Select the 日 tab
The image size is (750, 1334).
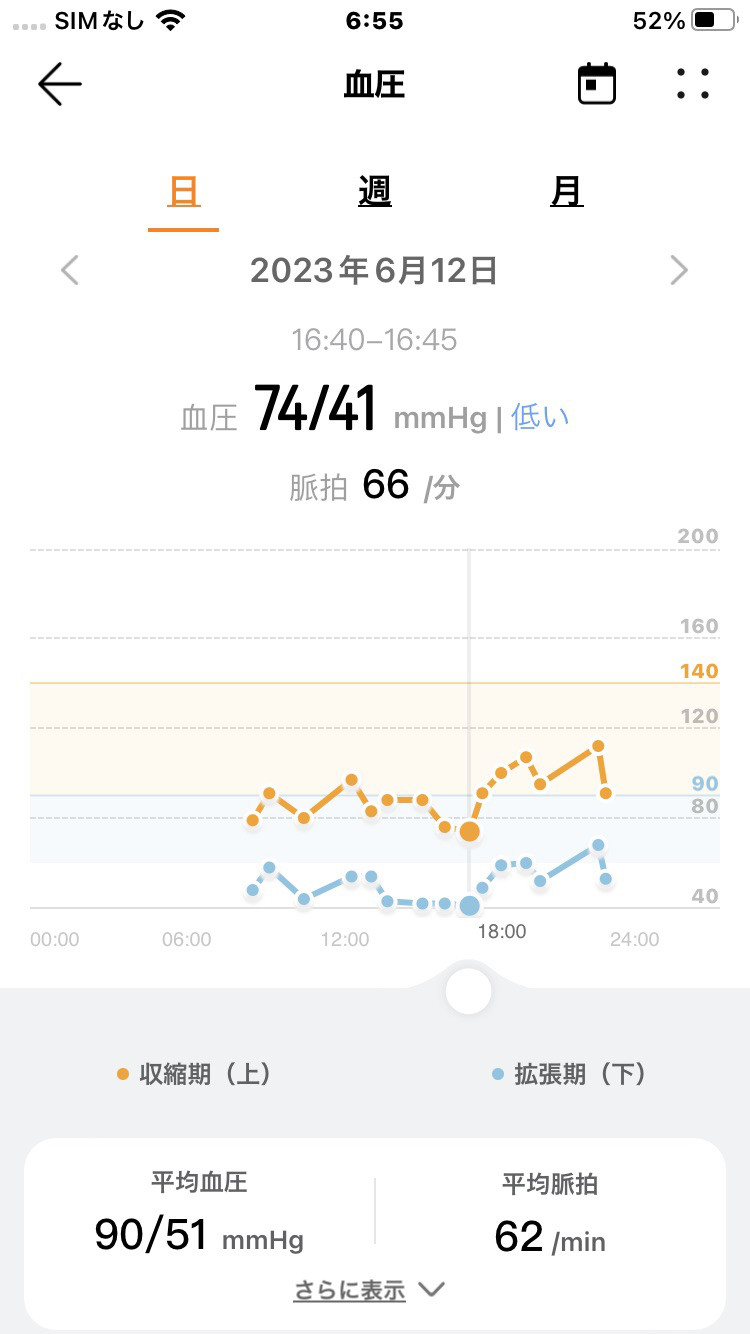tap(184, 191)
